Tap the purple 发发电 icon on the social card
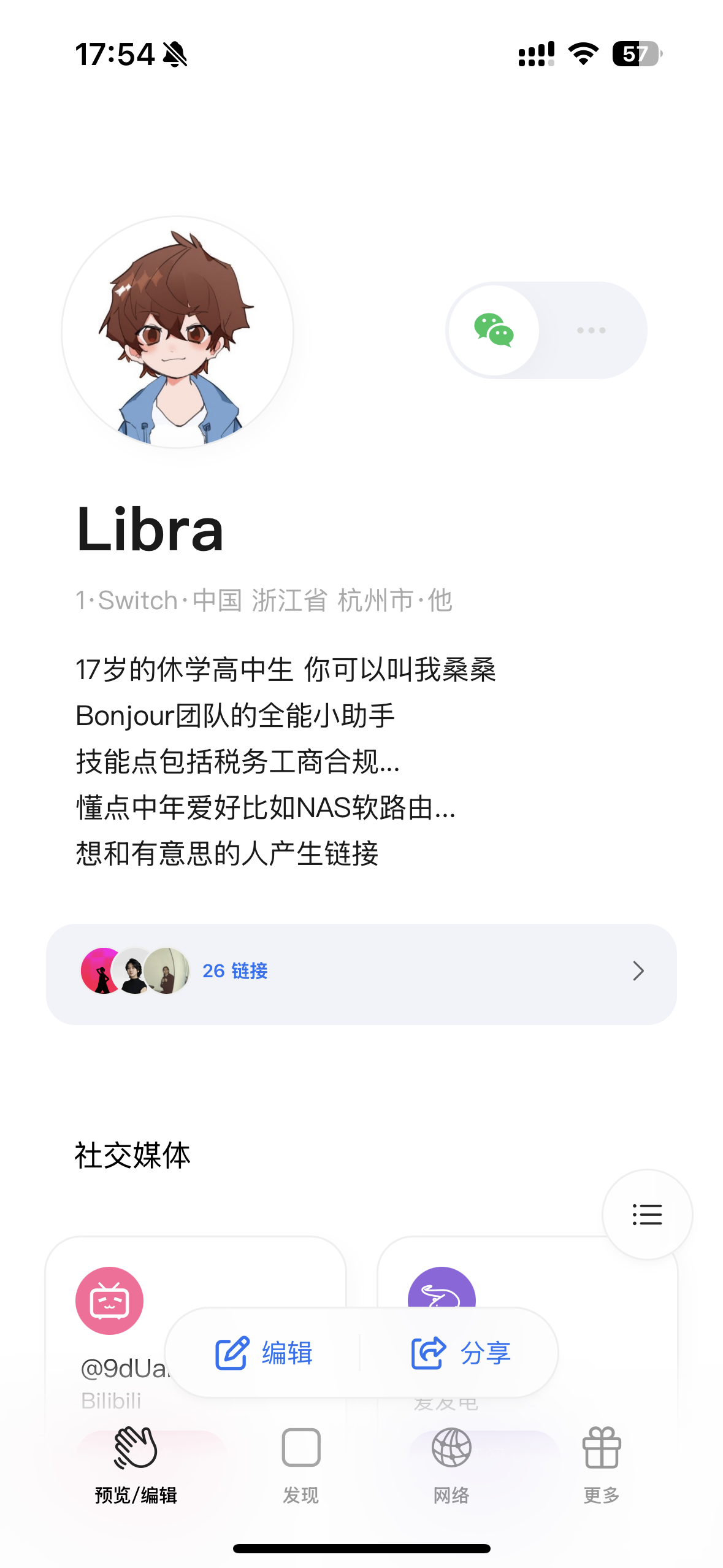 click(x=443, y=1286)
